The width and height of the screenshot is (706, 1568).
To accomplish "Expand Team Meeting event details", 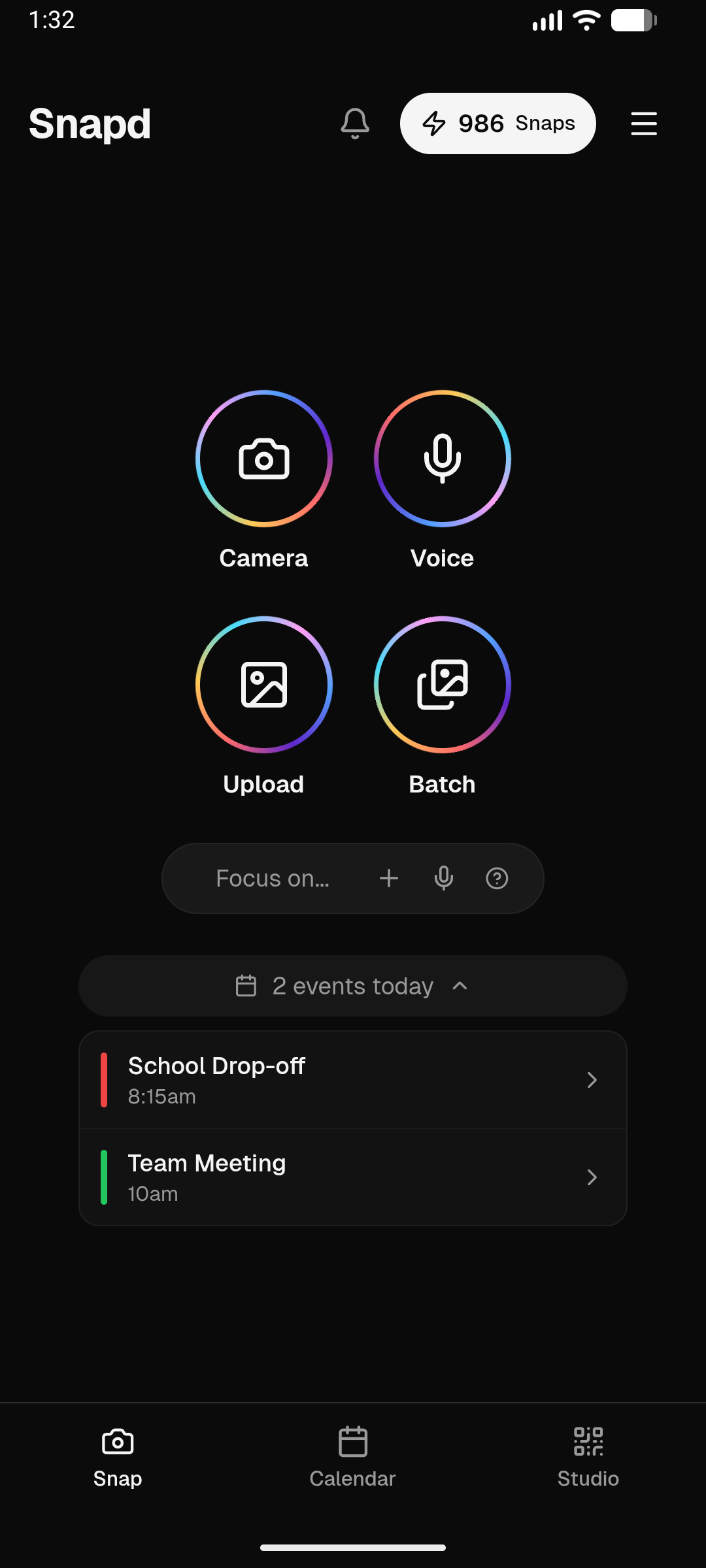I will [x=592, y=1177].
